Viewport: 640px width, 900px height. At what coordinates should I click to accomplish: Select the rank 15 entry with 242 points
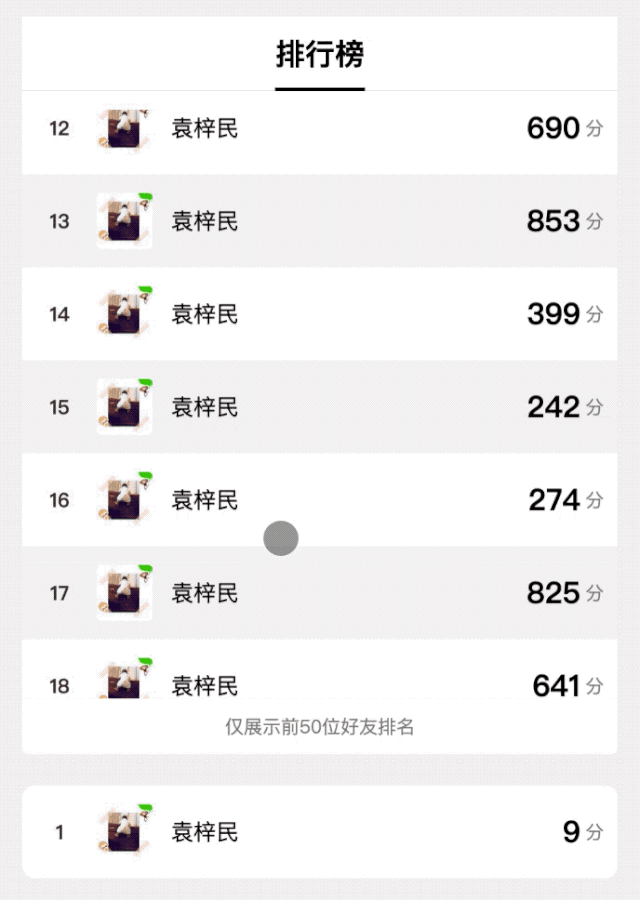click(320, 407)
